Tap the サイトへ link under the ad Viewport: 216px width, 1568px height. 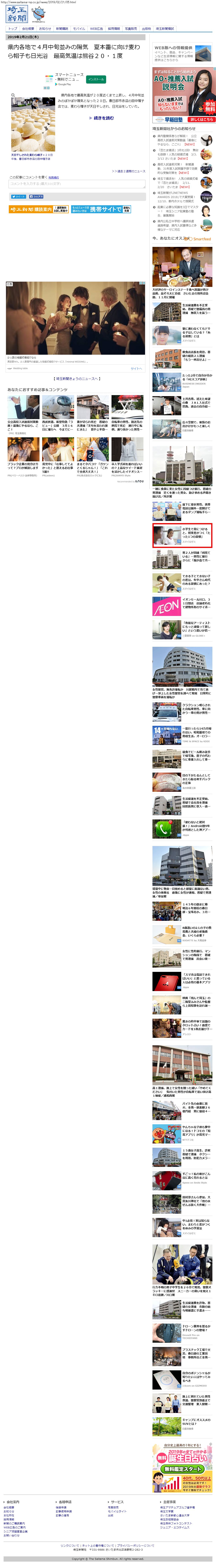(136, 368)
